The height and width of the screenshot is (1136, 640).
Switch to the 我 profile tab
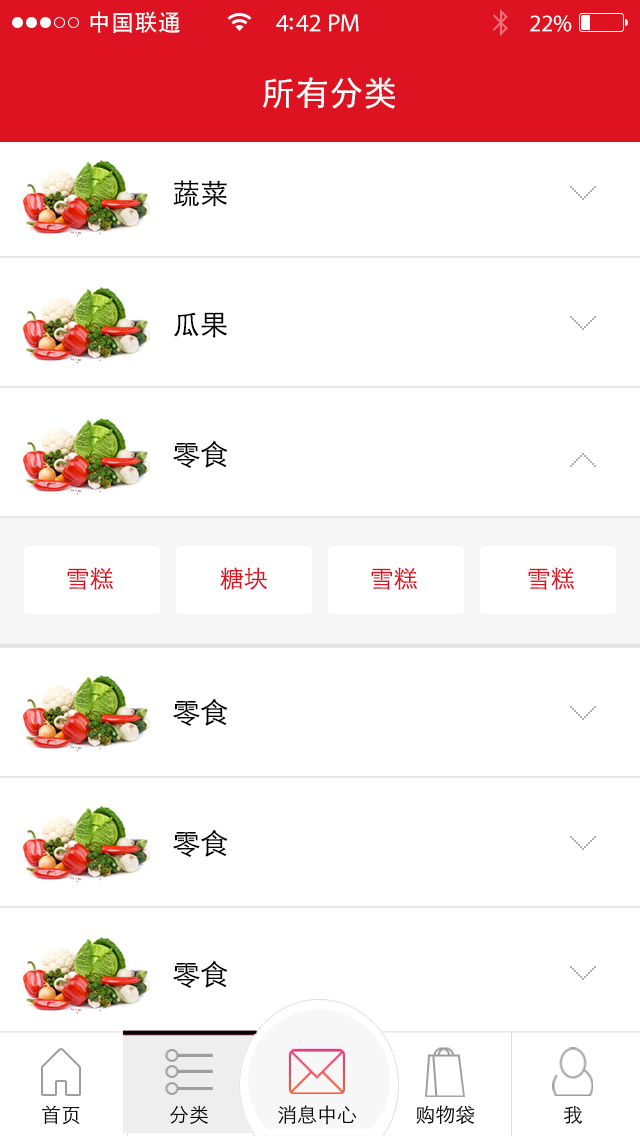573,1085
